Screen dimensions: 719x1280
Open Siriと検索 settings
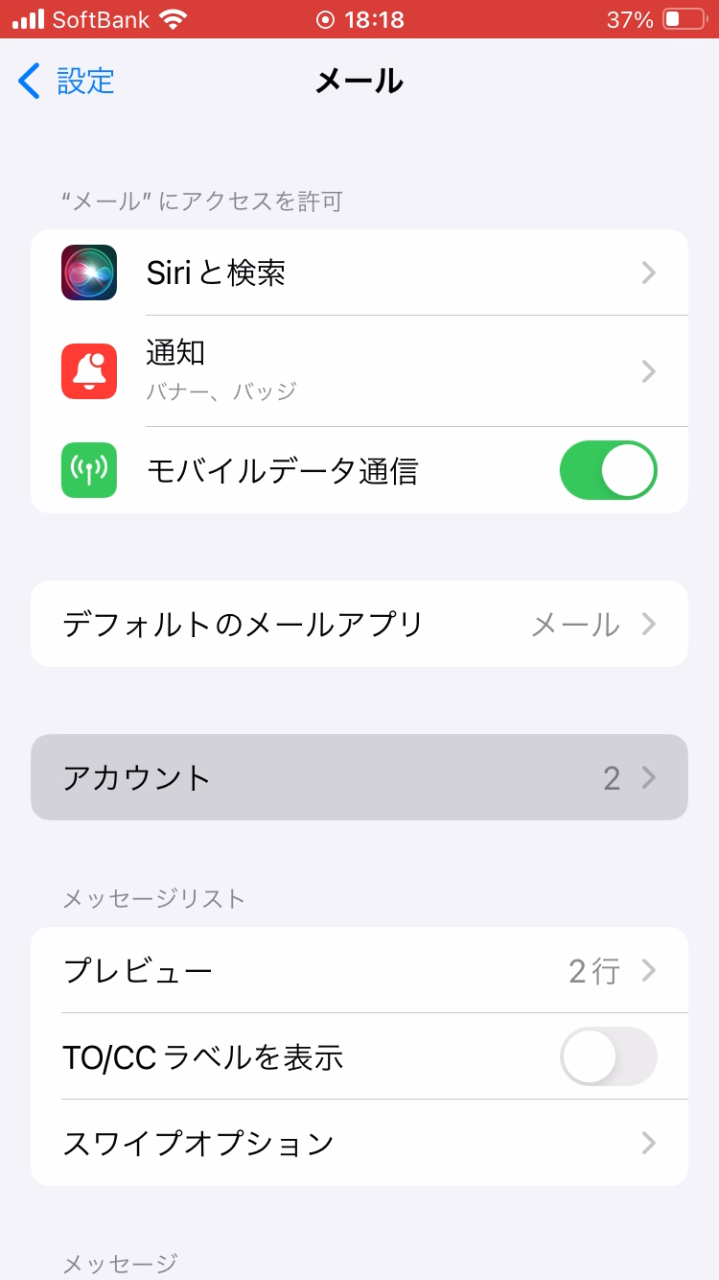pos(359,273)
